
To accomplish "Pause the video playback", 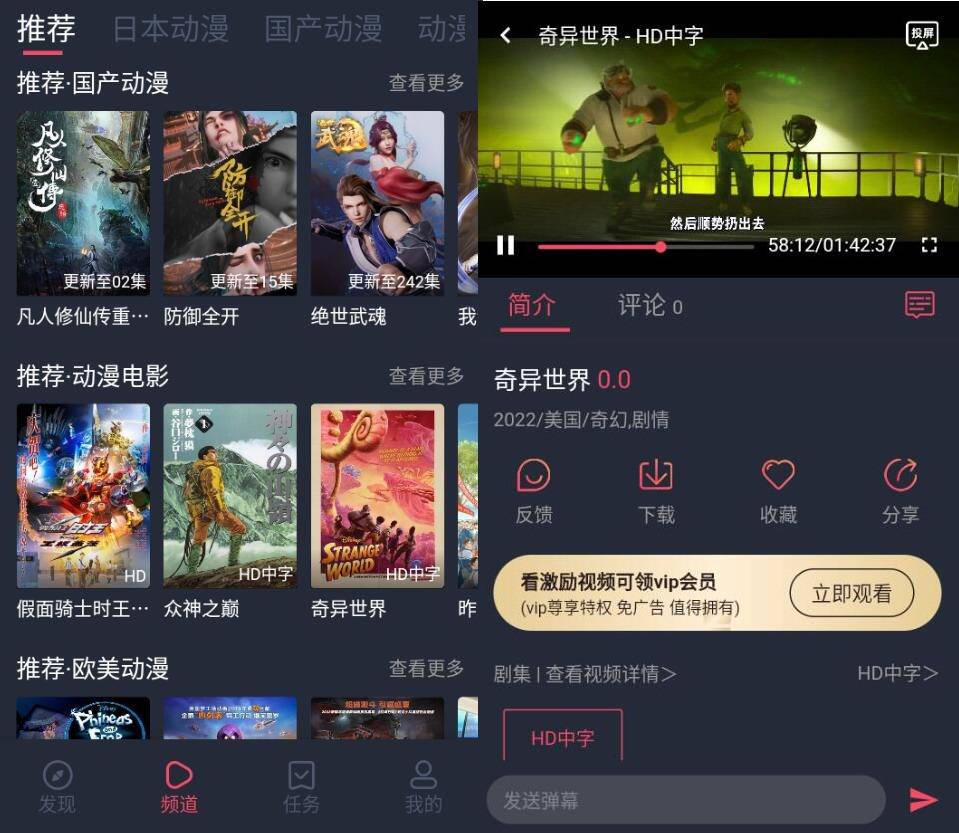I will pyautogui.click(x=506, y=245).
